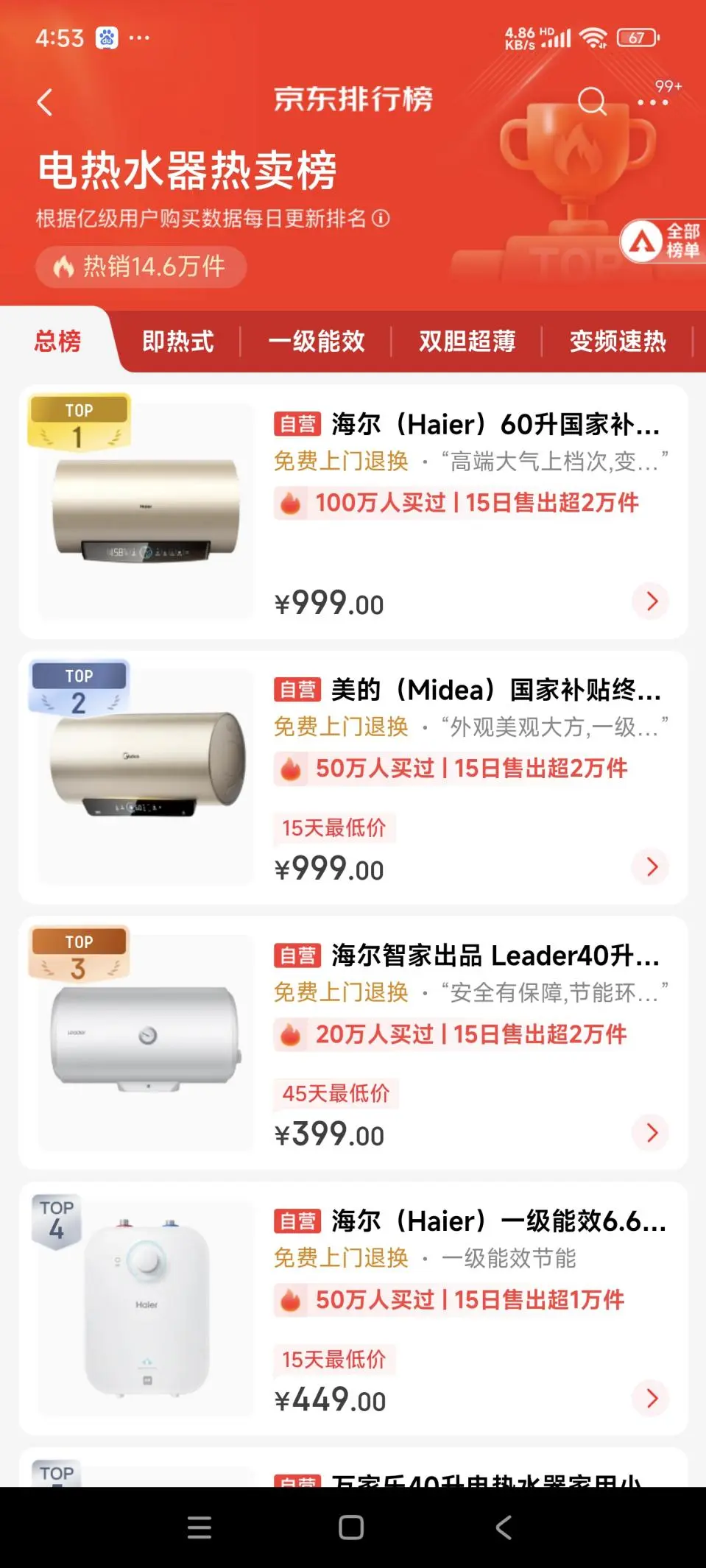Switch to the 即热式 tab
The image size is (706, 1568).
click(177, 341)
